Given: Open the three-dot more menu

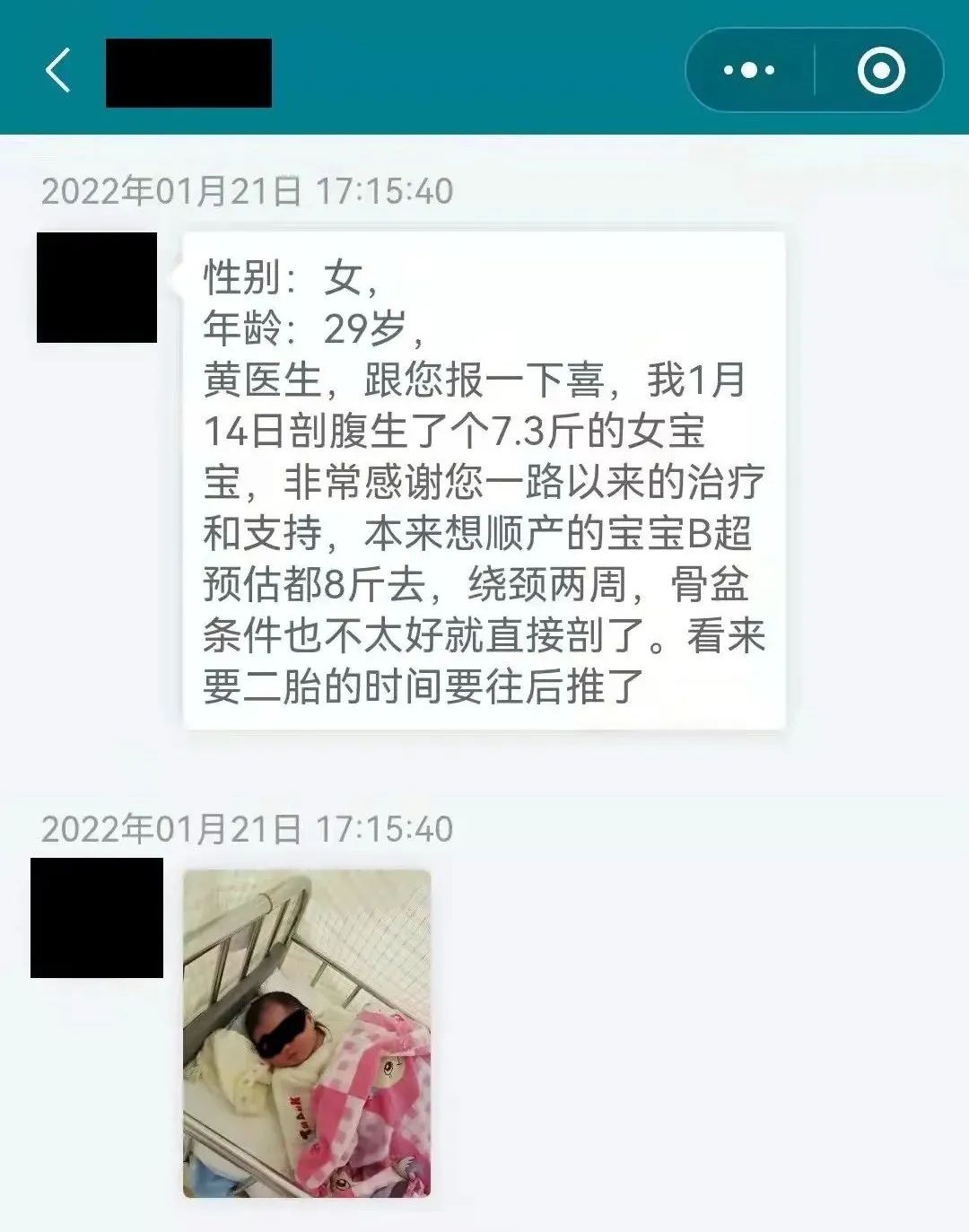Looking at the screenshot, I should 749,70.
